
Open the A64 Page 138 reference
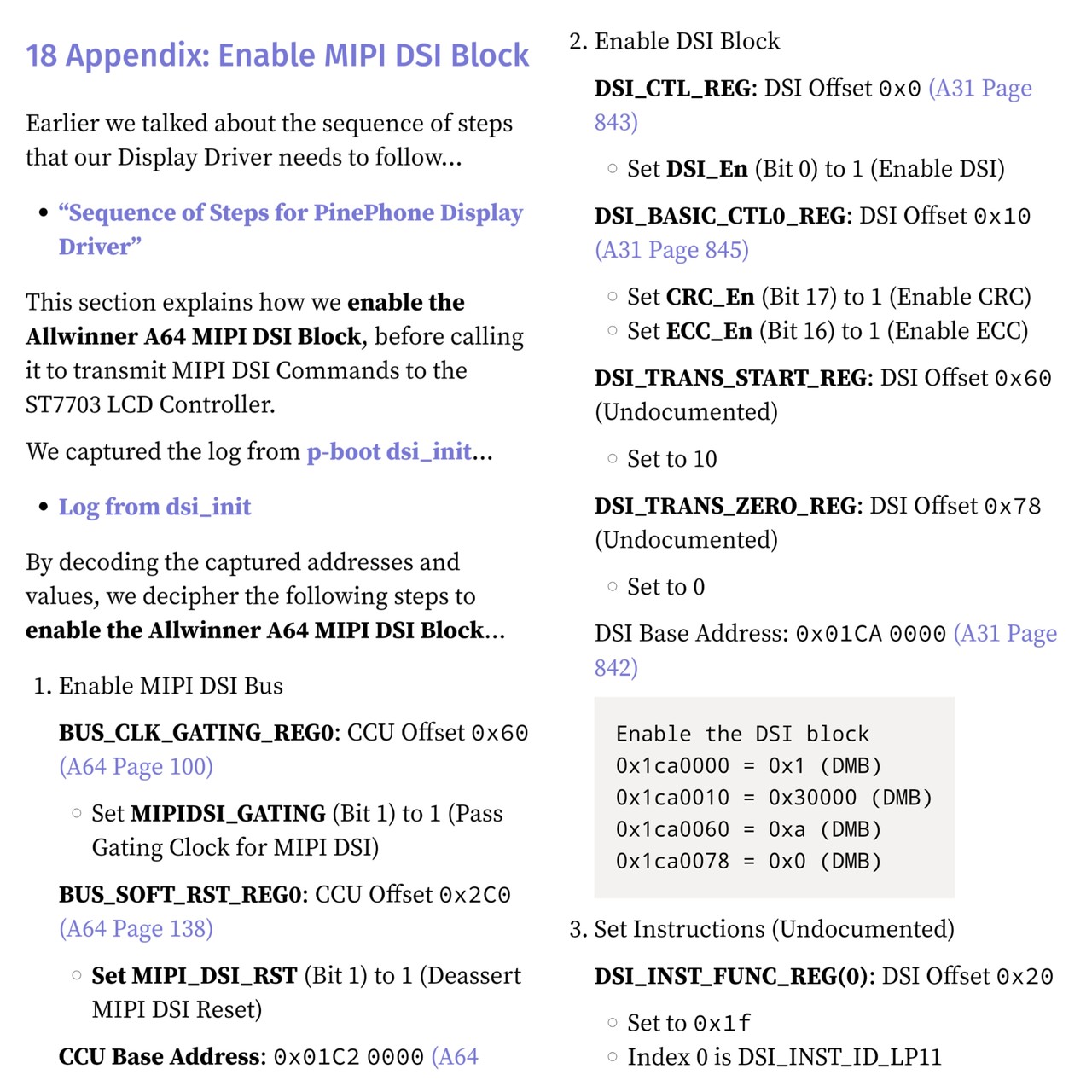point(136,929)
